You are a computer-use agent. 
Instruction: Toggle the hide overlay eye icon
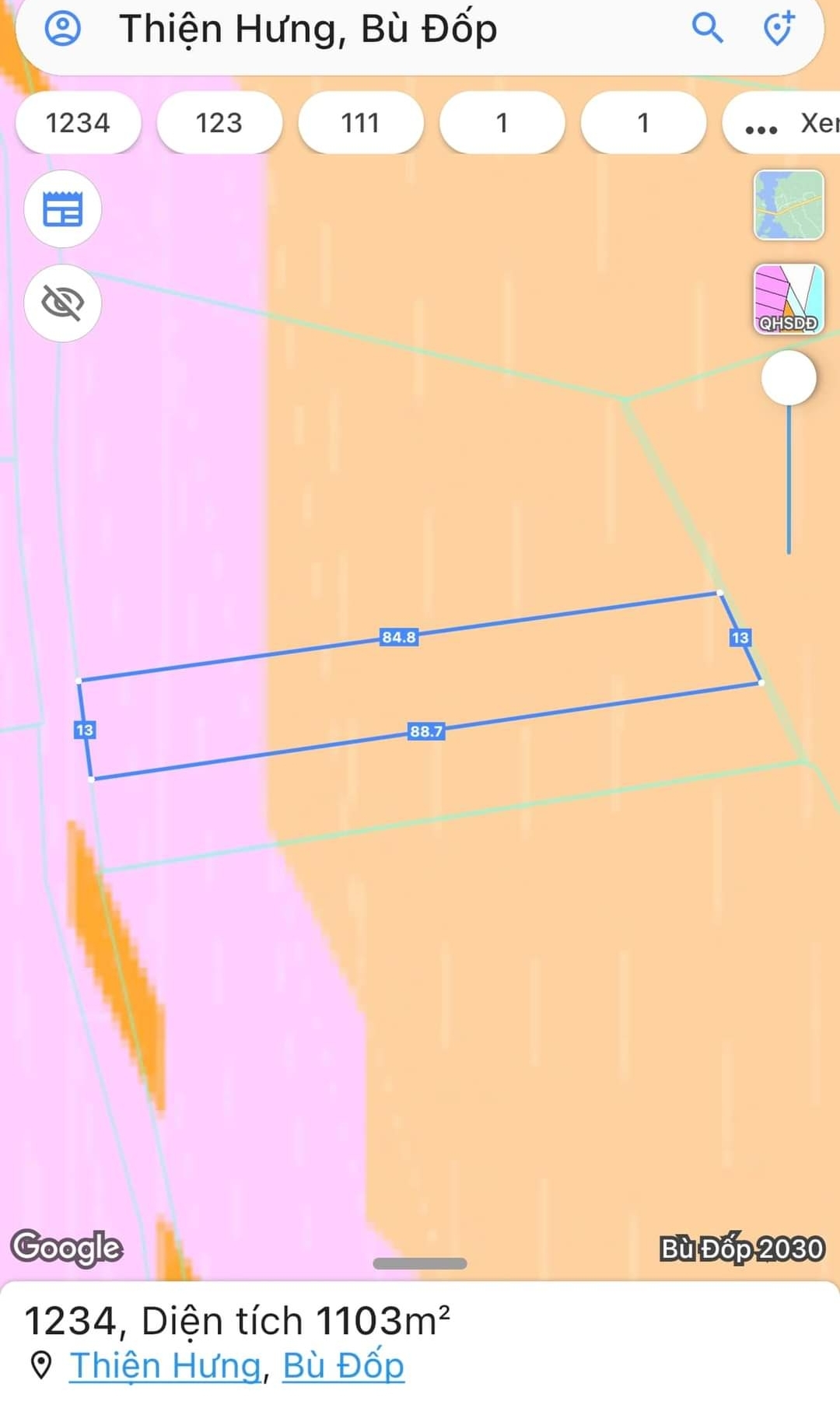(63, 303)
